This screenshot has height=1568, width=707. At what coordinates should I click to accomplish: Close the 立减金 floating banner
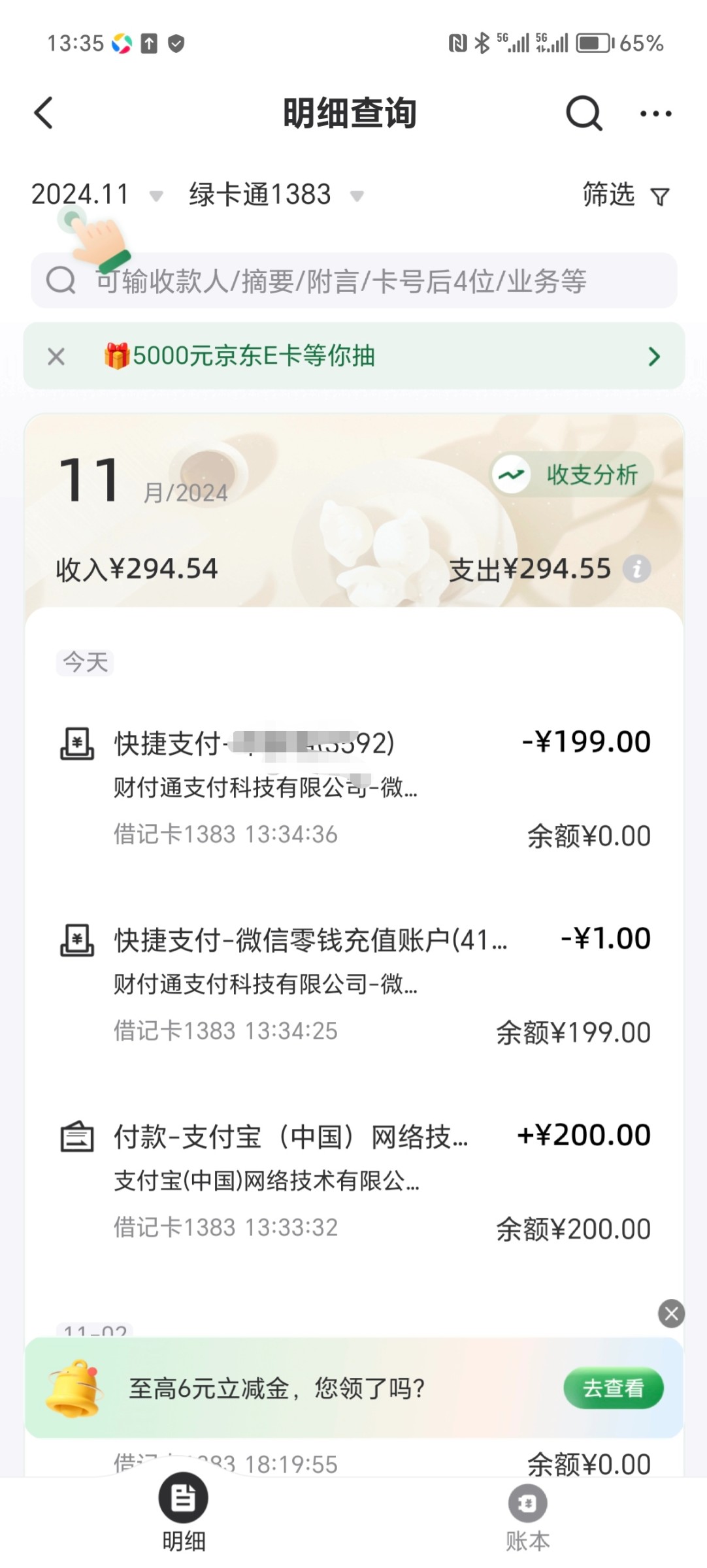671,1313
